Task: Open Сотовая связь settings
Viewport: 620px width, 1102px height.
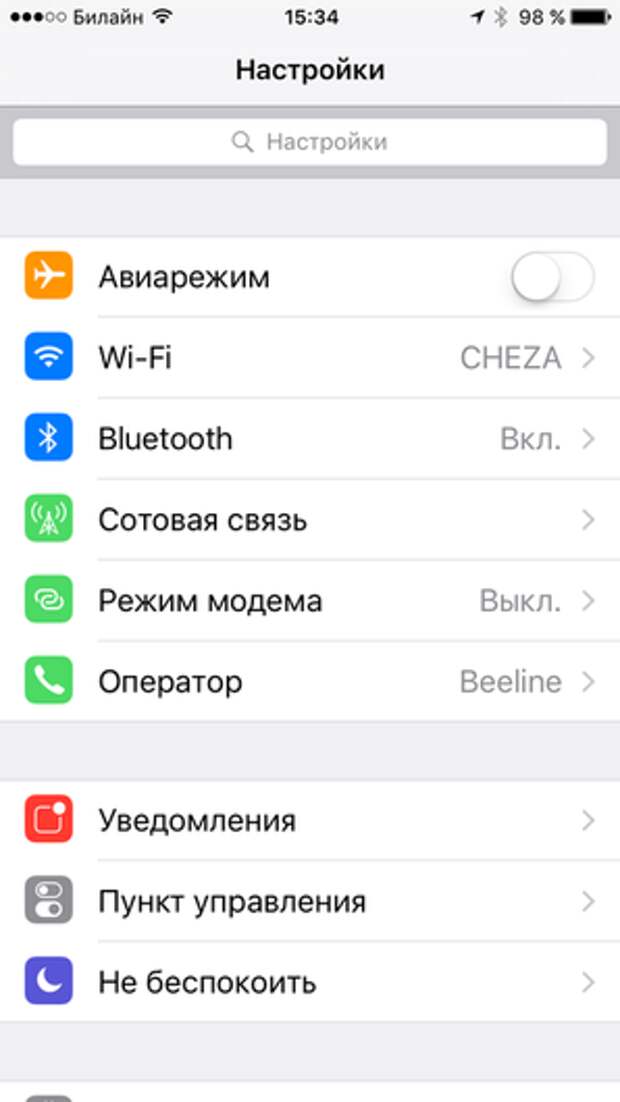Action: pyautogui.click(x=310, y=520)
